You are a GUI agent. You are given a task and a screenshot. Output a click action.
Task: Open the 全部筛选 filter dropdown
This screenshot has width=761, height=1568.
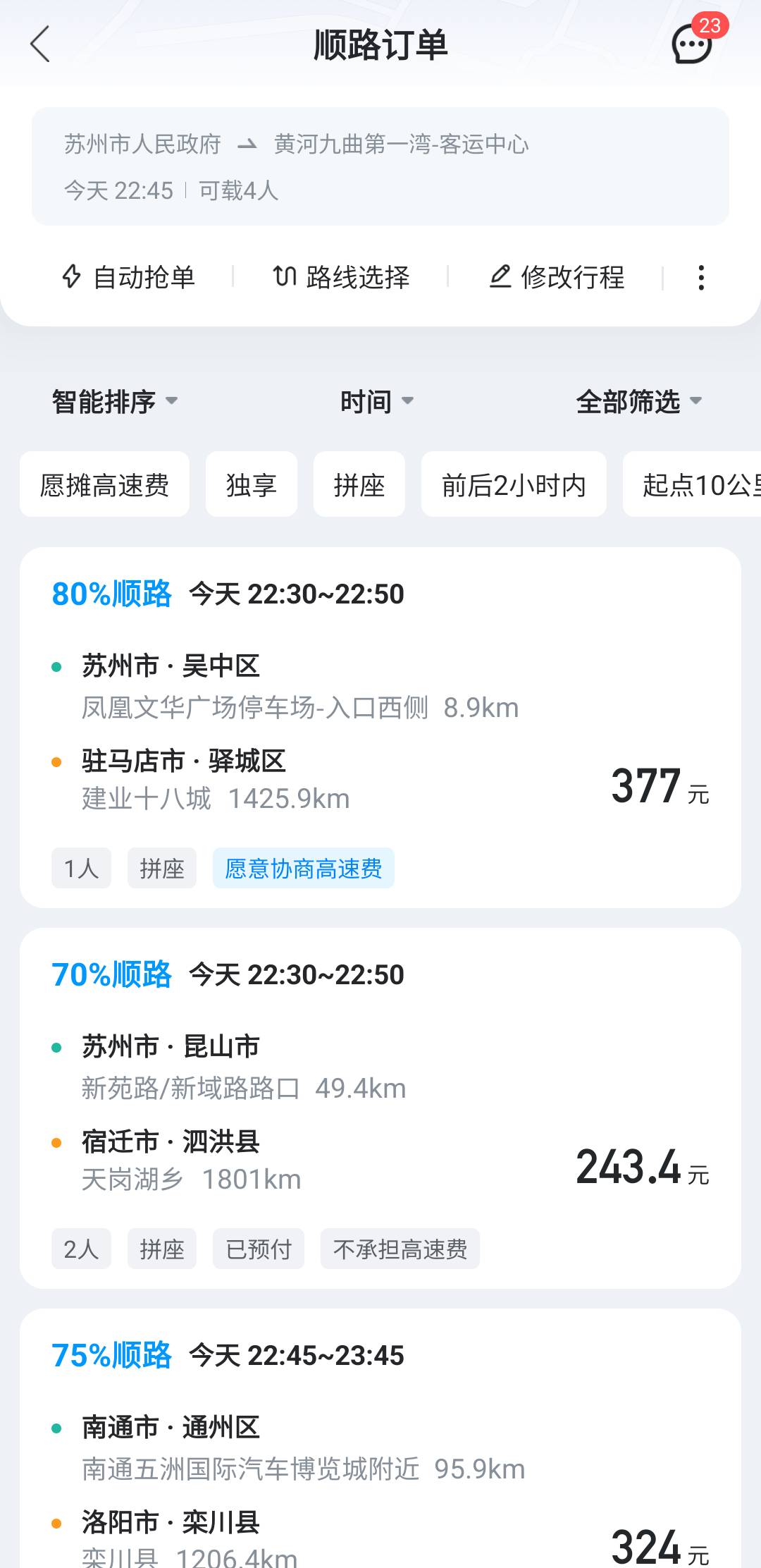pos(639,401)
